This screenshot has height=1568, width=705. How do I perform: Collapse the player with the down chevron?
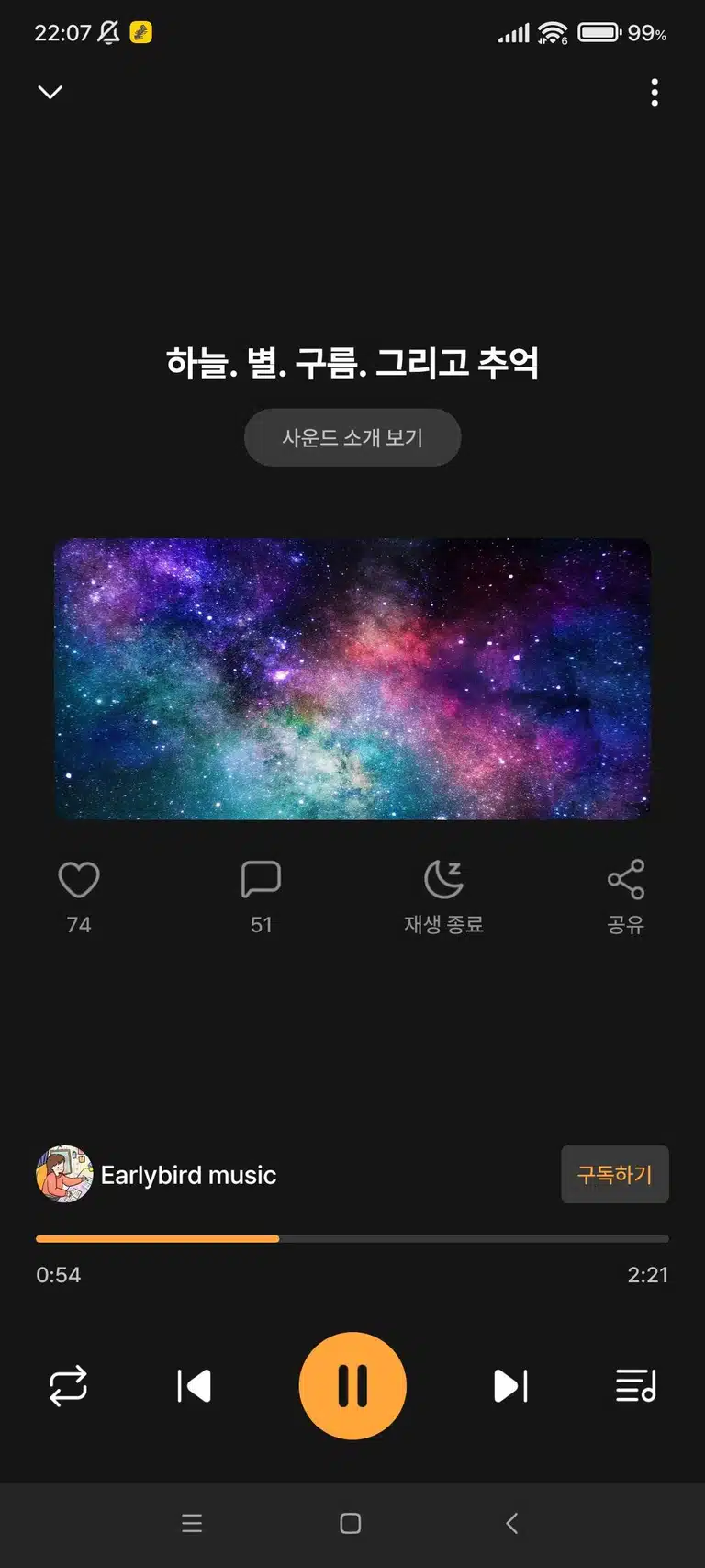coord(50,92)
